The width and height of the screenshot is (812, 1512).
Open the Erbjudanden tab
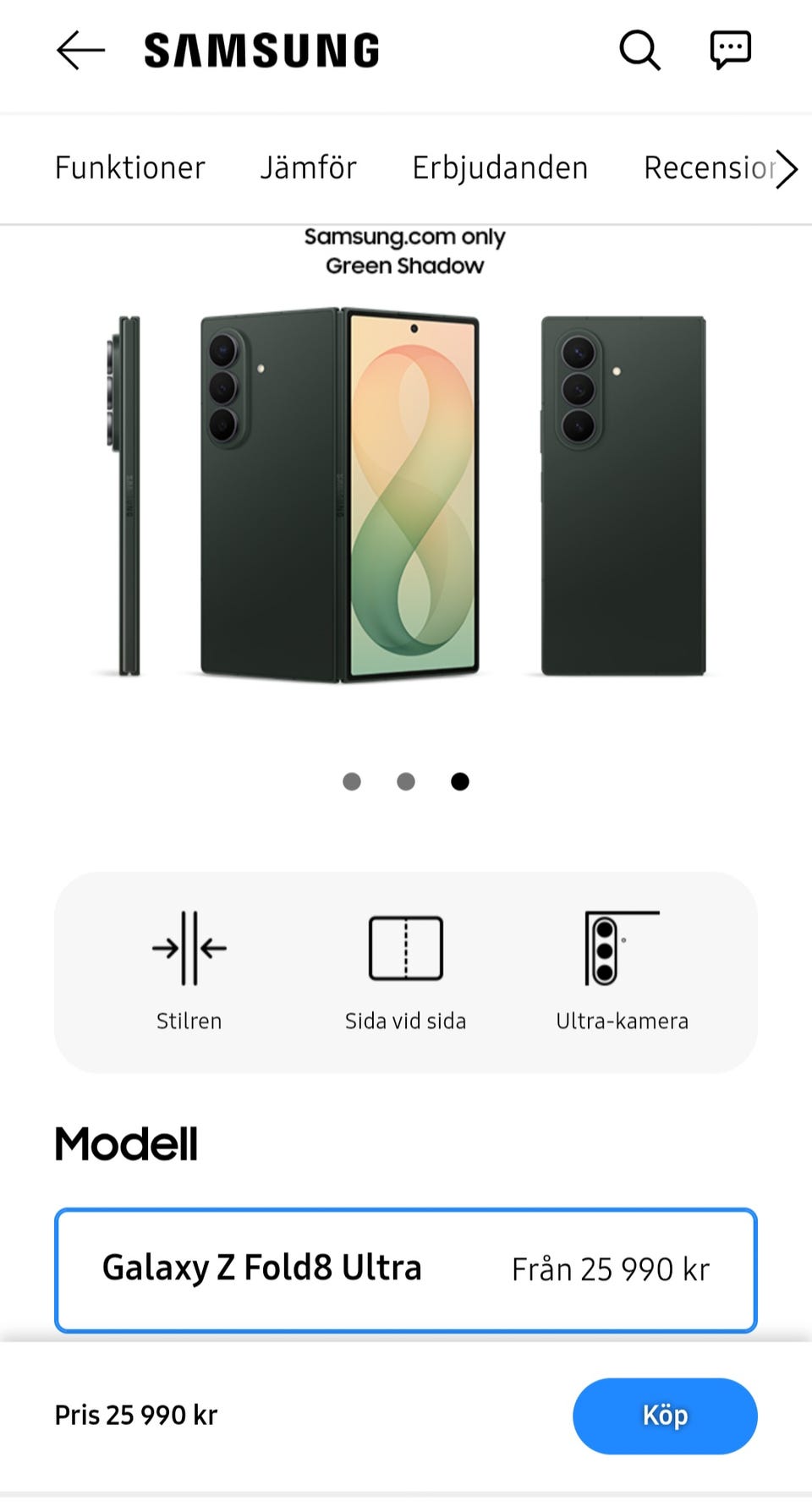(500, 167)
